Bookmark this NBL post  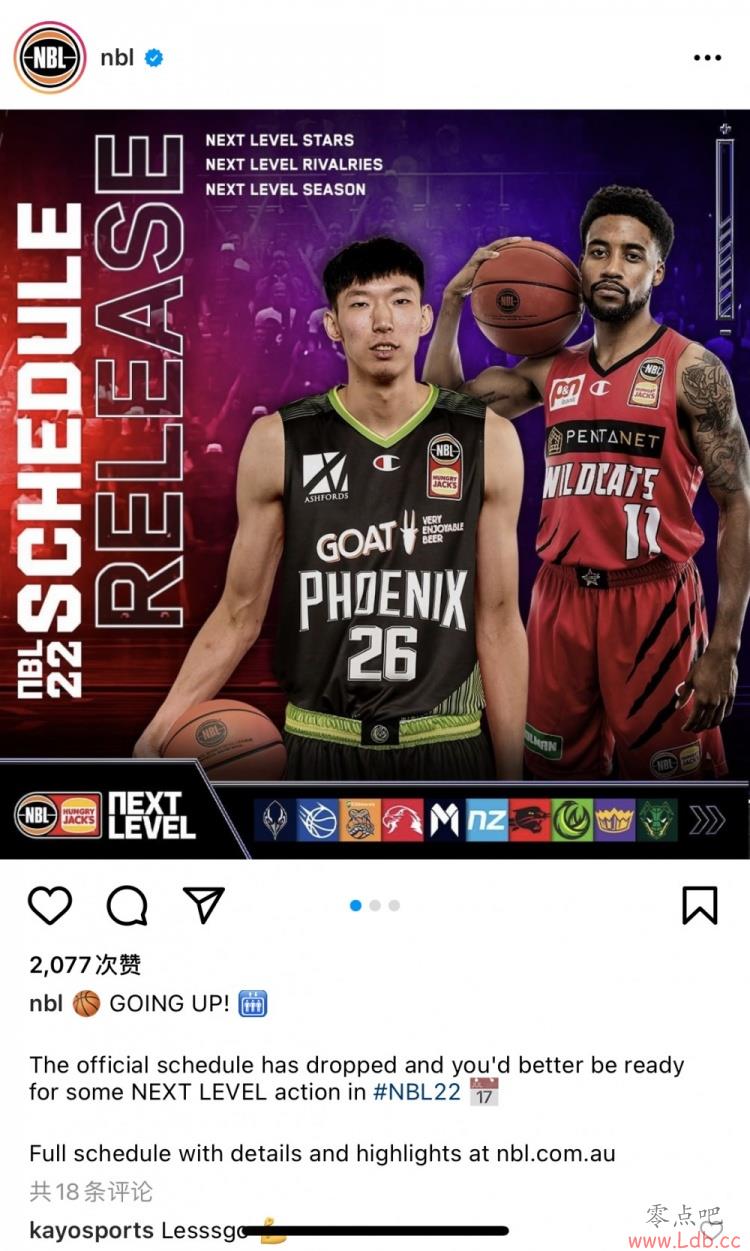pos(700,906)
